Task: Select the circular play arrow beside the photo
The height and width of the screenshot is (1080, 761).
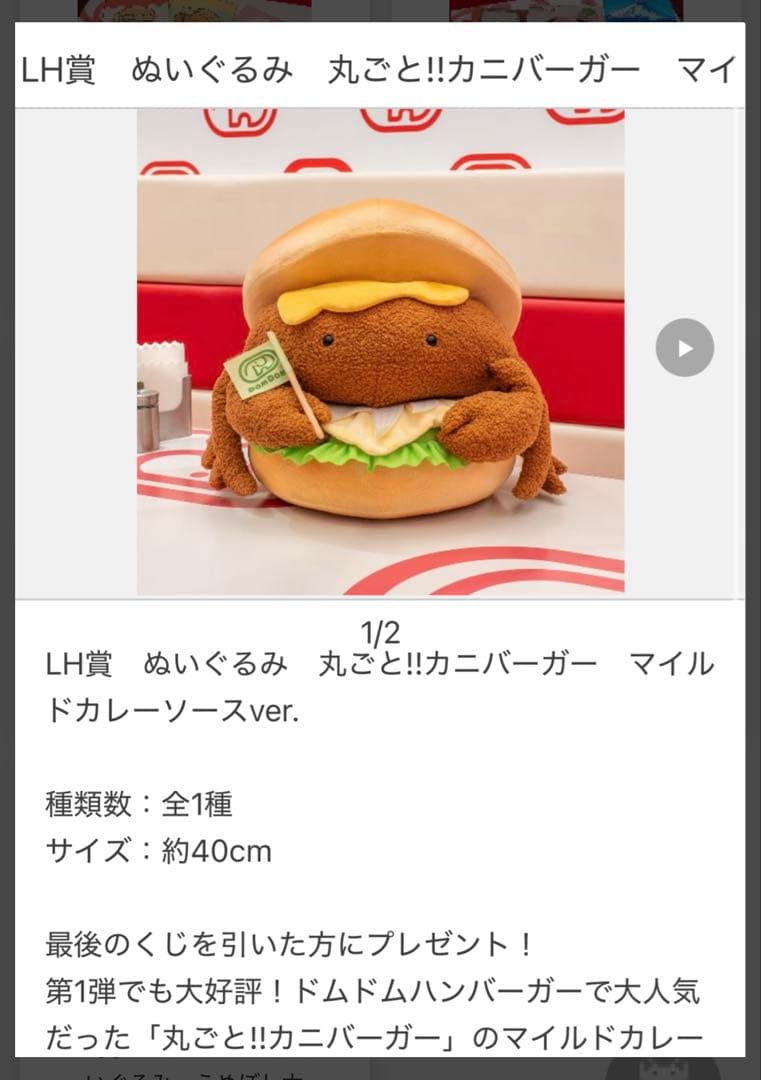Action: point(683,348)
